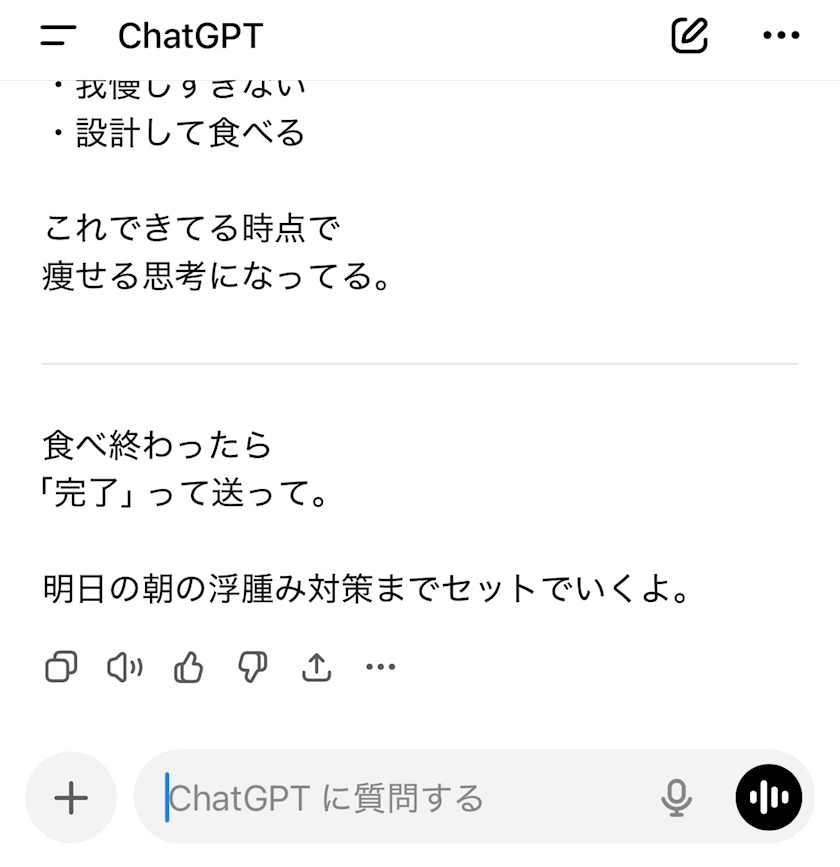
Task: Read the response aloud
Action: [x=124, y=667]
